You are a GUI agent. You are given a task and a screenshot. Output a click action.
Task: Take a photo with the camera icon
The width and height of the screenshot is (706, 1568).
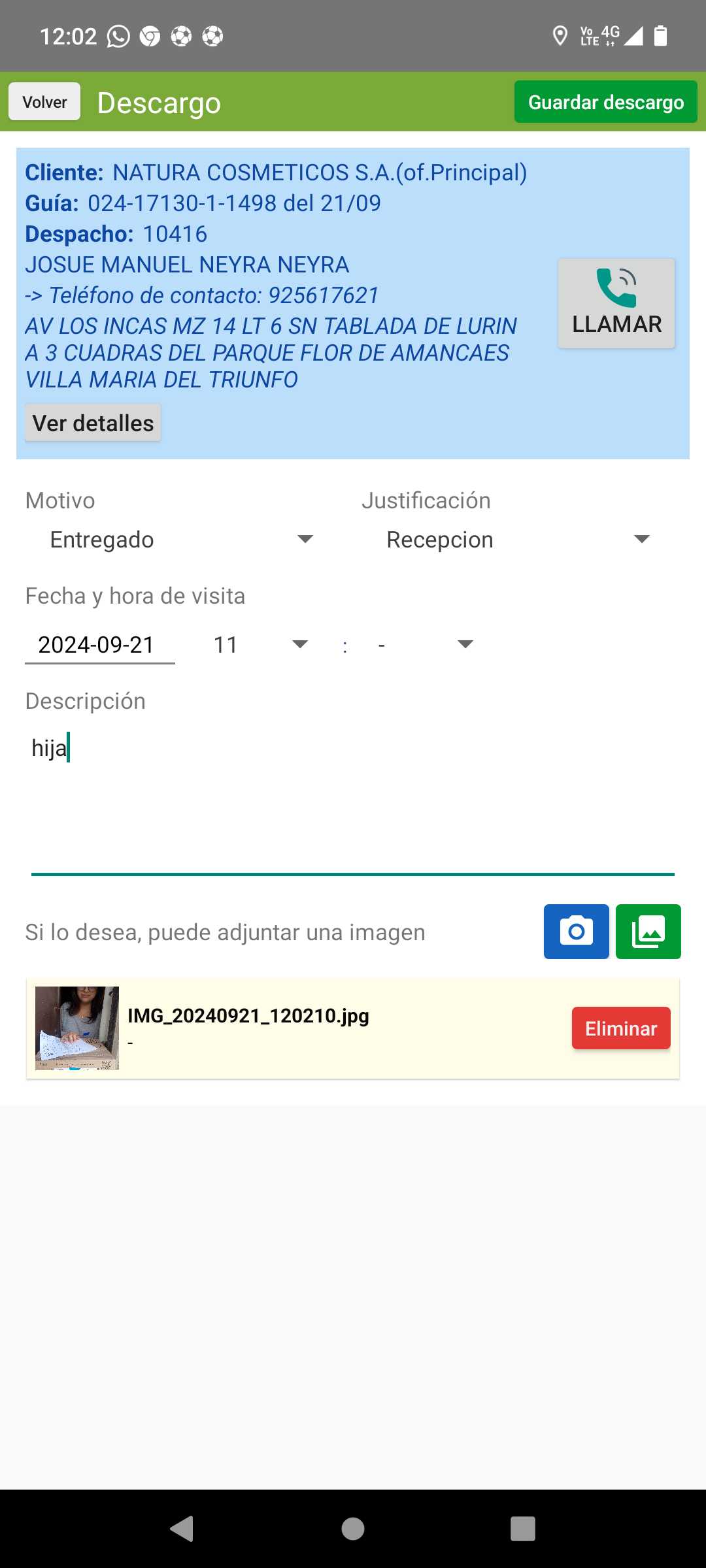(x=576, y=932)
